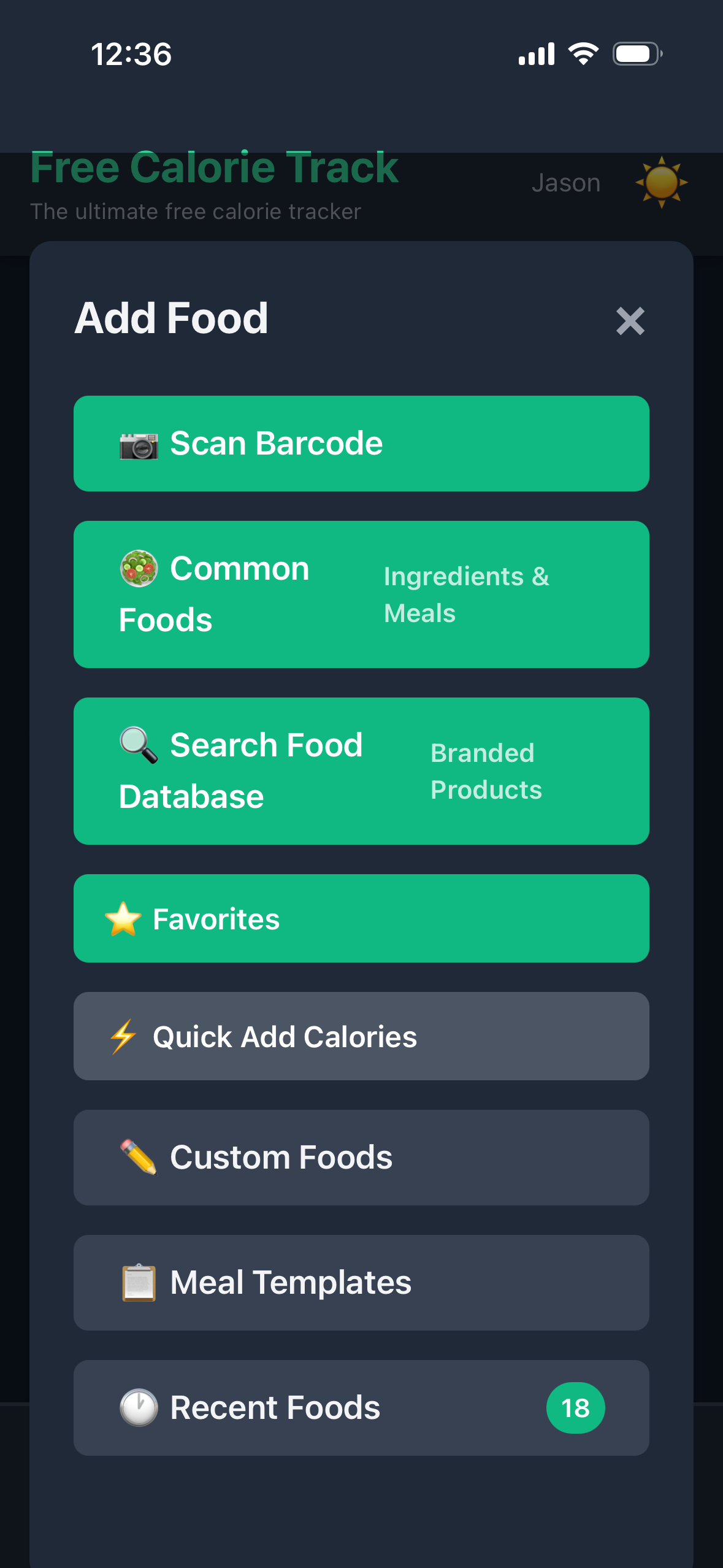Tap the clock icon on Recent Foods
Viewport: 723px width, 1568px height.
click(139, 1408)
